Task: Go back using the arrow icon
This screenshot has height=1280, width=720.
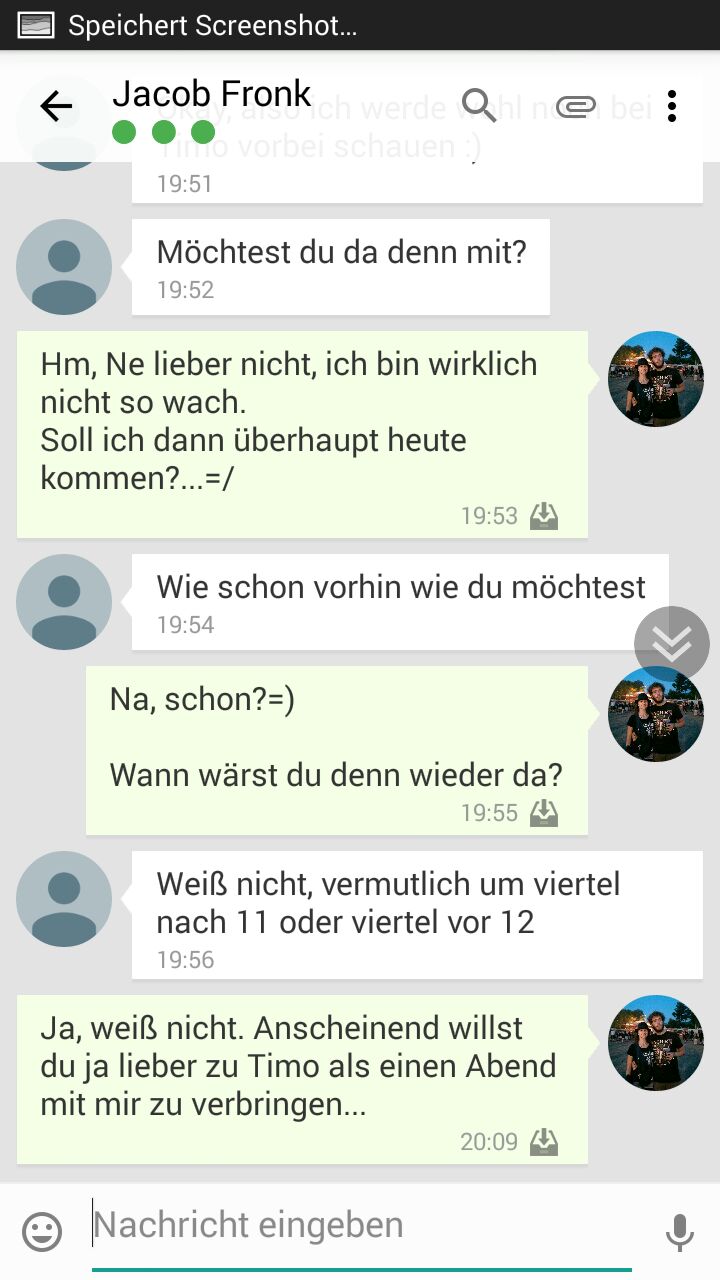Action: [x=56, y=106]
